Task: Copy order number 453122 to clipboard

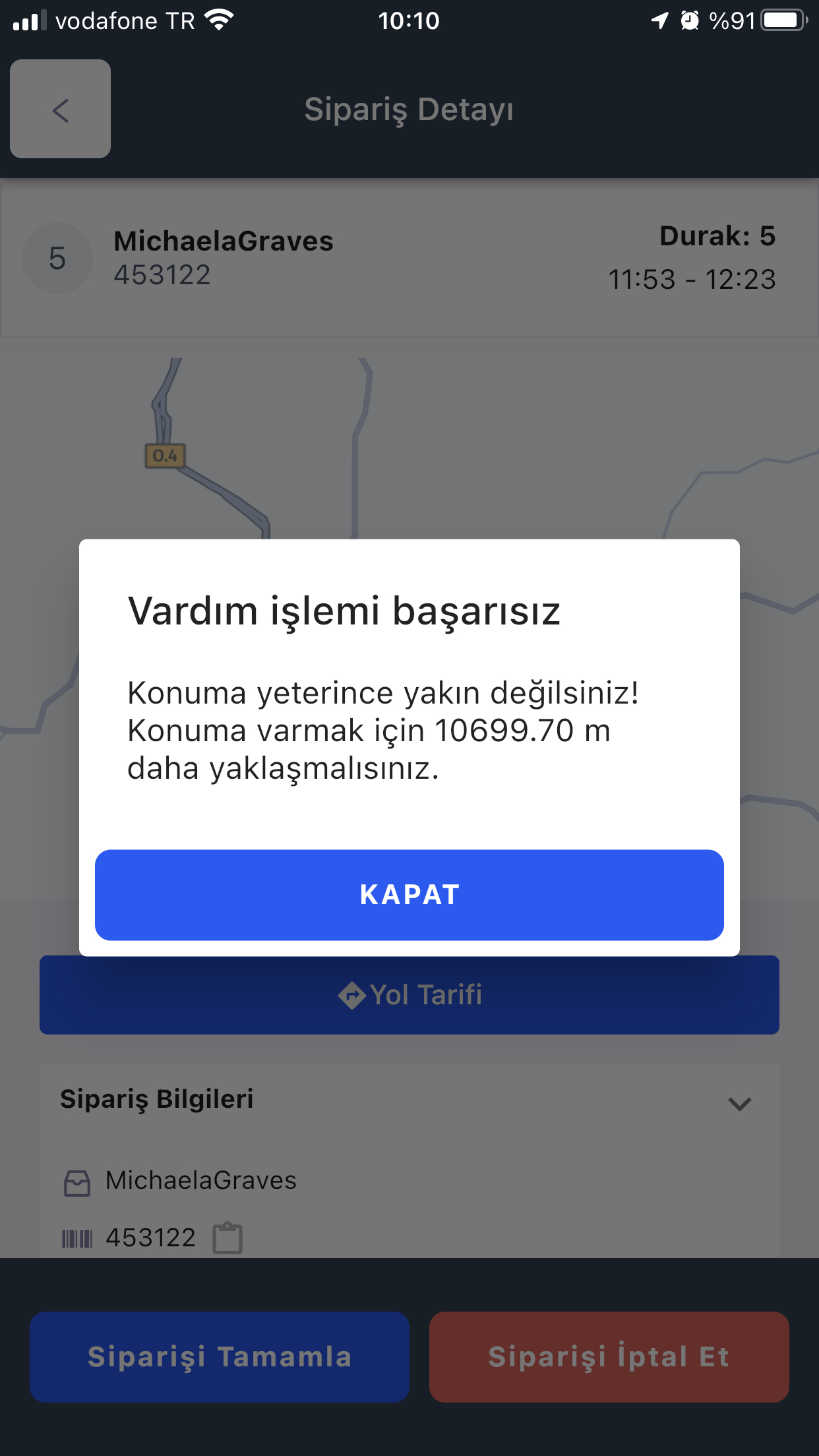Action: [228, 1238]
